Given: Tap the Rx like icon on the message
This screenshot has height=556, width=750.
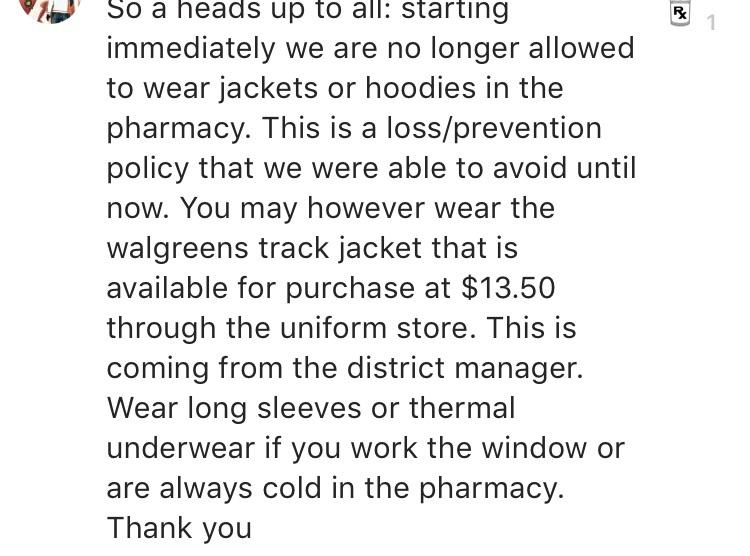Looking at the screenshot, I should tap(680, 13).
